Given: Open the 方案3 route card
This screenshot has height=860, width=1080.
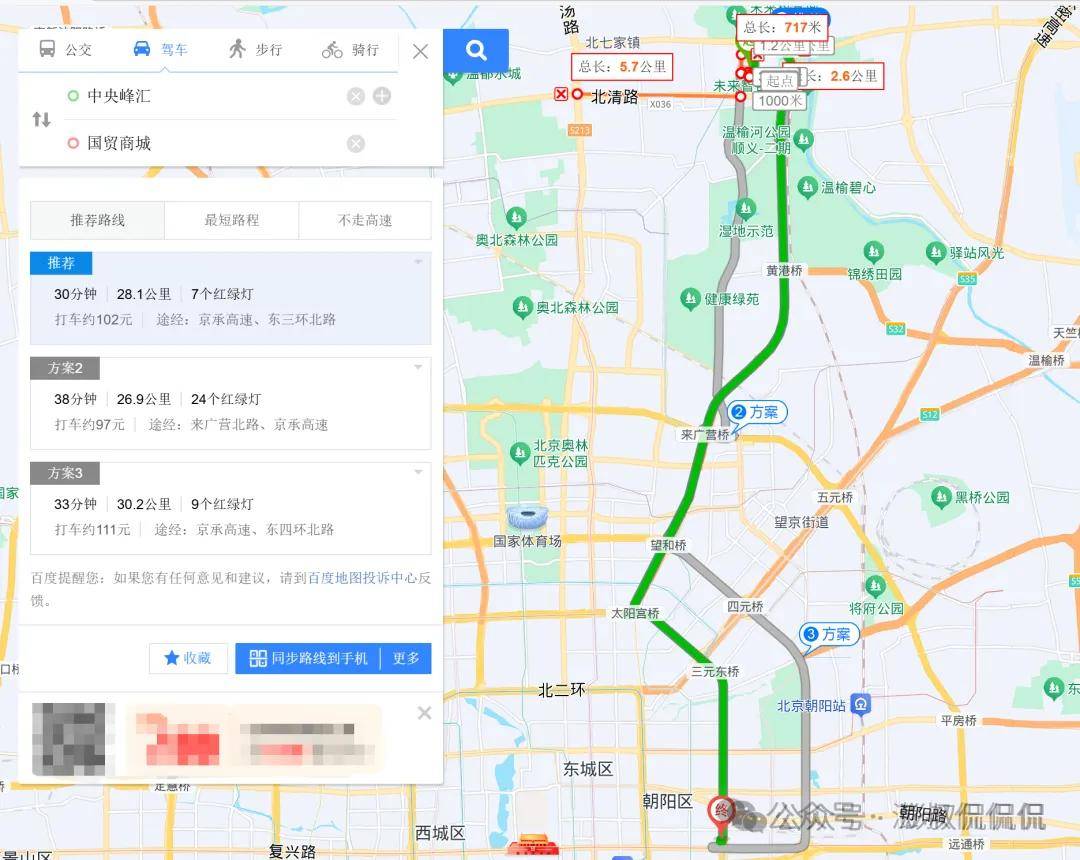Looking at the screenshot, I should tap(230, 509).
